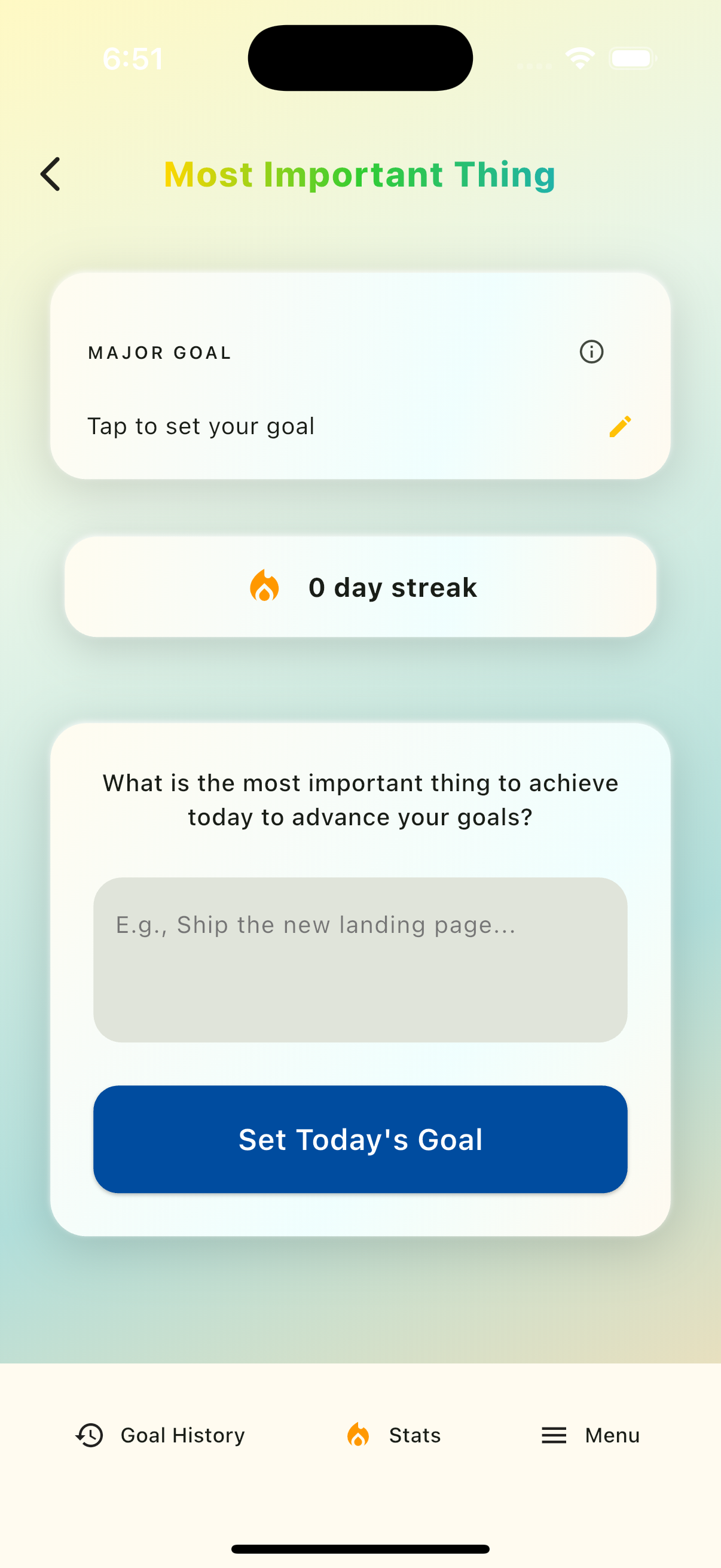The image size is (721, 1568).
Task: Tap the battery indicator
Action: (633, 58)
